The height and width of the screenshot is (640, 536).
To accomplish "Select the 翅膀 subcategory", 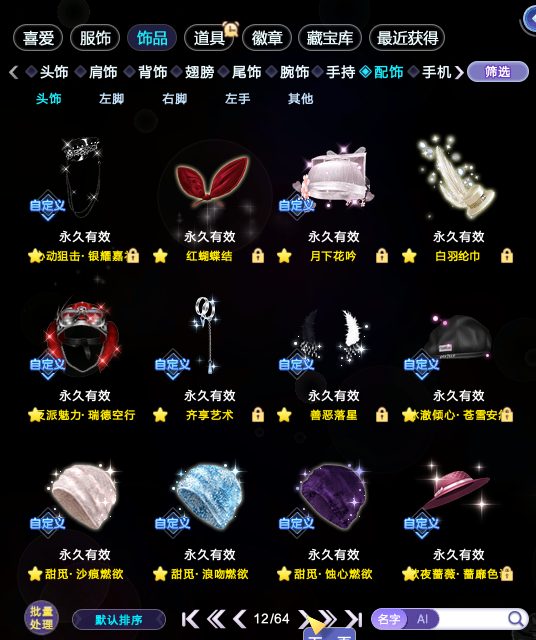I will 199,72.
